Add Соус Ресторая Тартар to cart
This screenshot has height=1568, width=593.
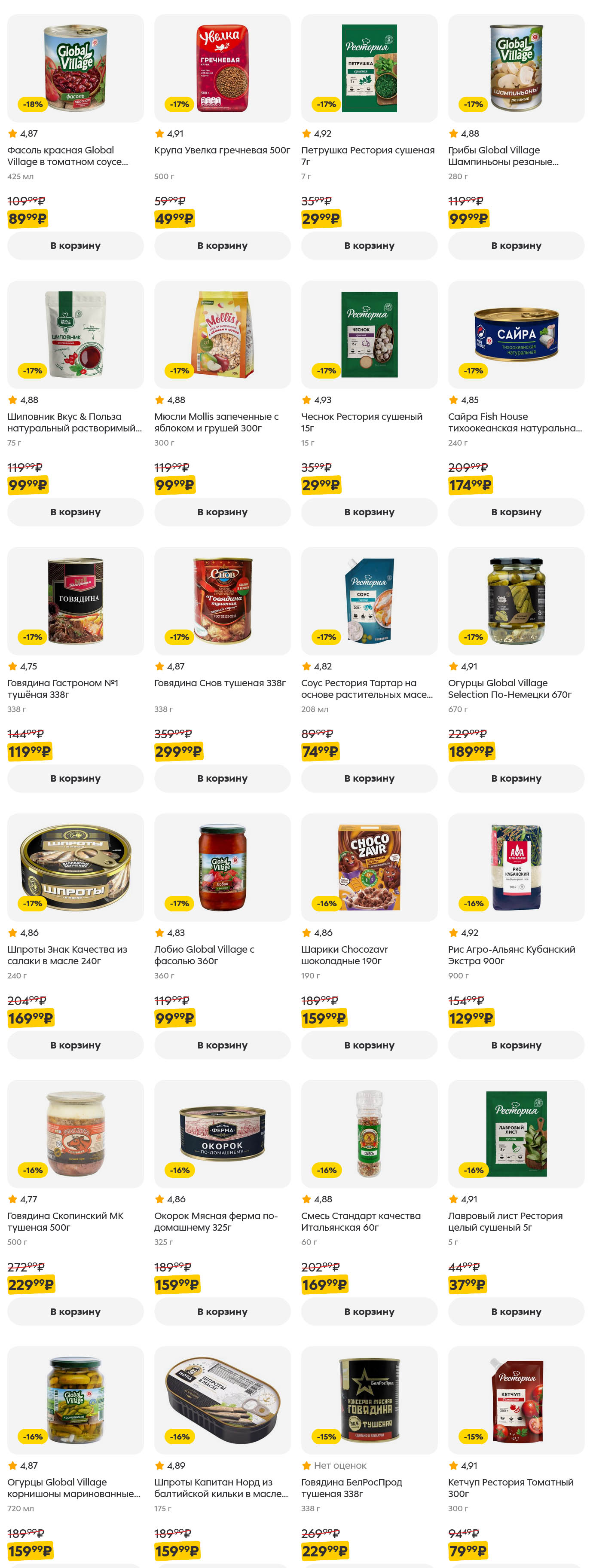(x=369, y=779)
